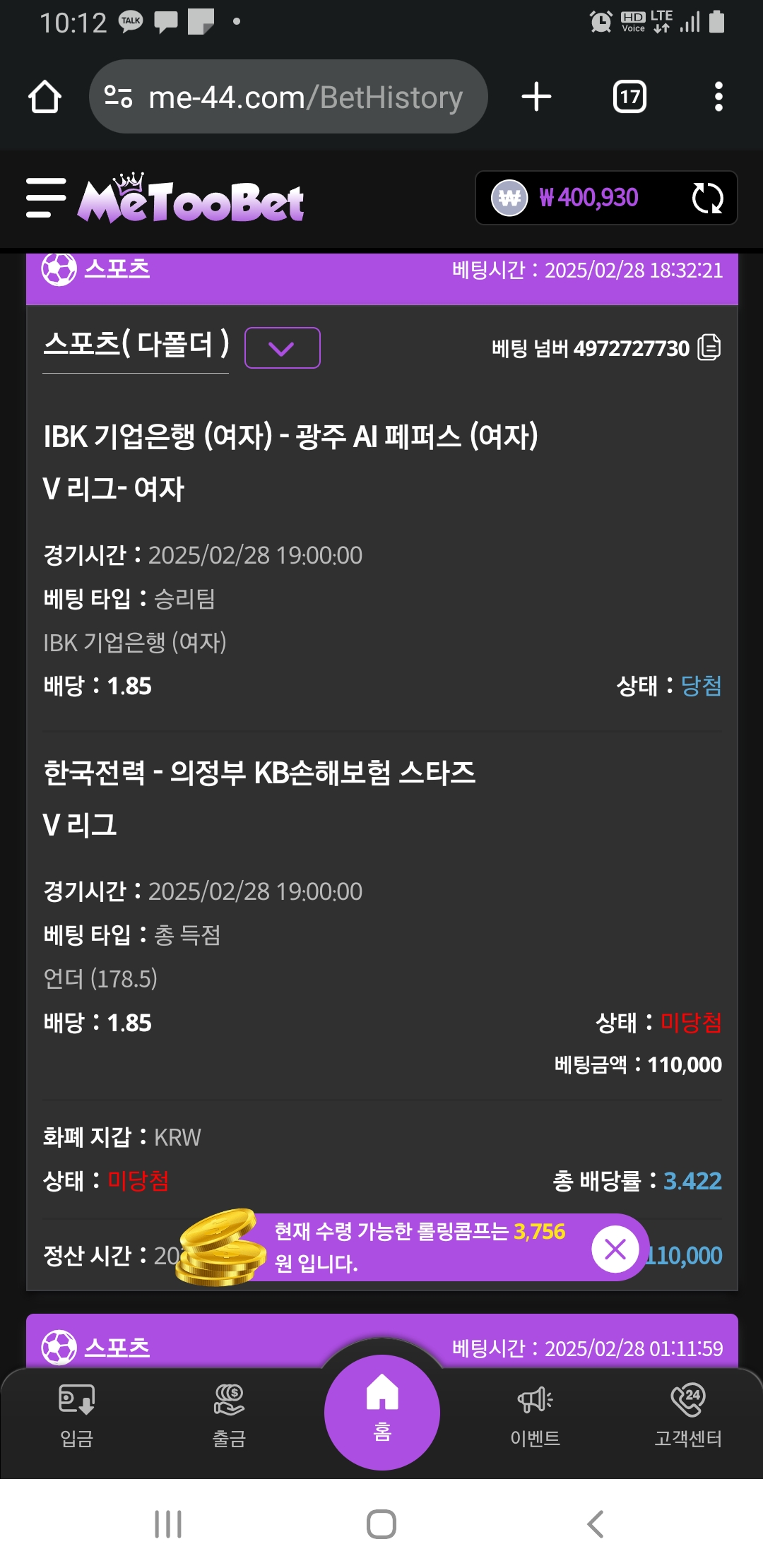Viewport: 763px width, 1568px height.
Task: Tap the browser home icon
Action: click(45, 97)
